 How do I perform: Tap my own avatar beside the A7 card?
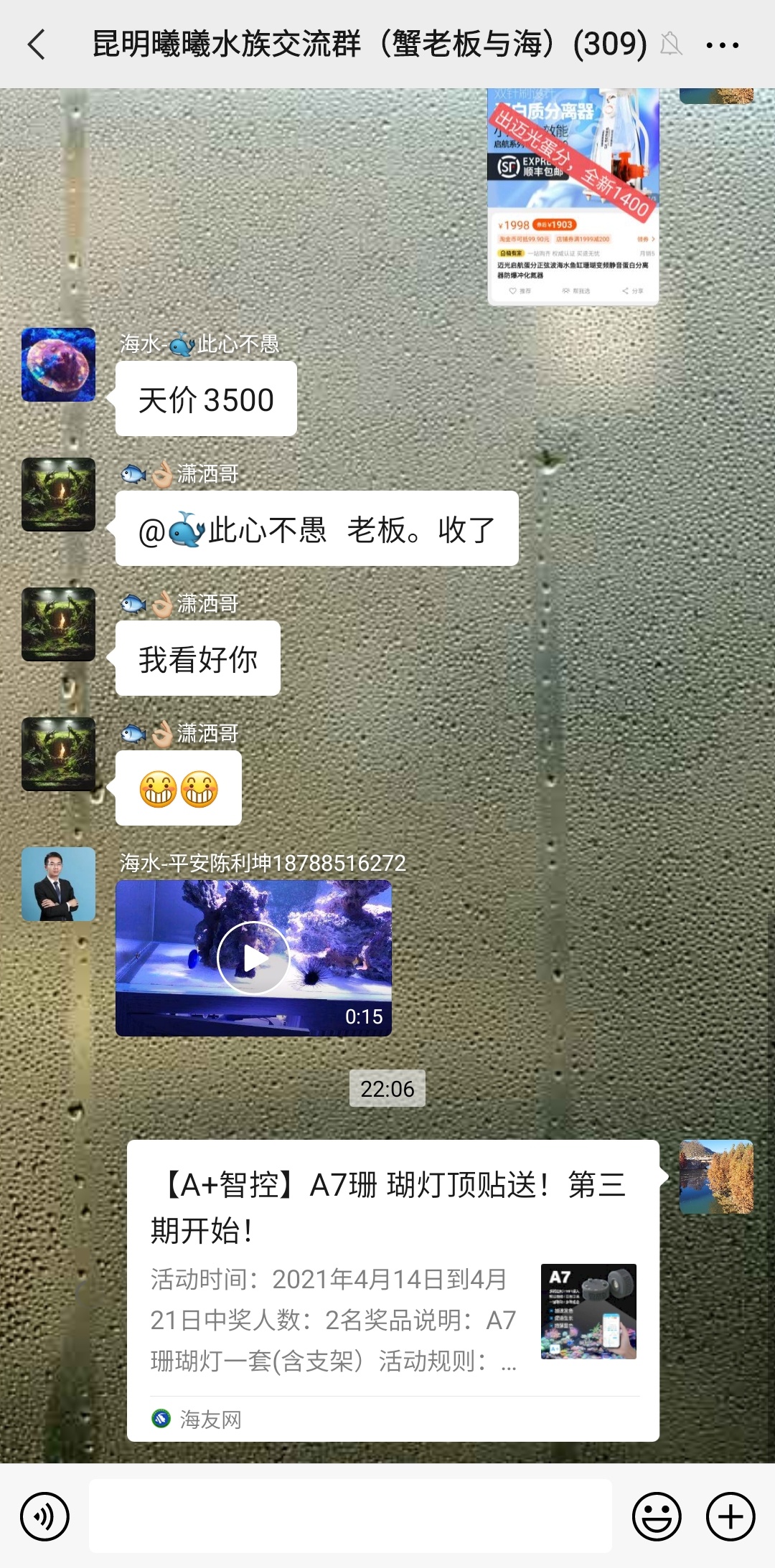tap(716, 1176)
